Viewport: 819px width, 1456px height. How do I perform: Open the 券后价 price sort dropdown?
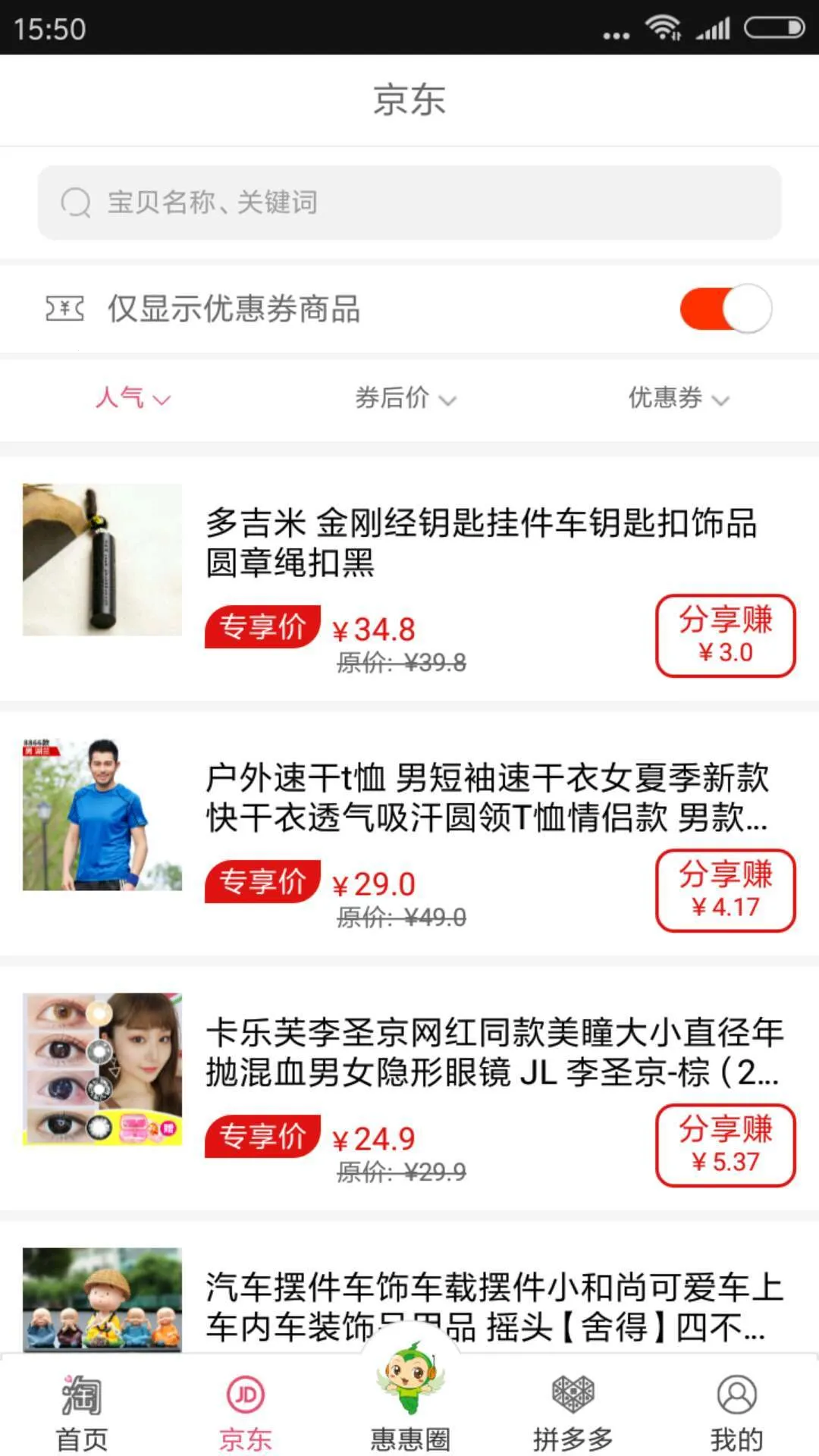point(407,397)
